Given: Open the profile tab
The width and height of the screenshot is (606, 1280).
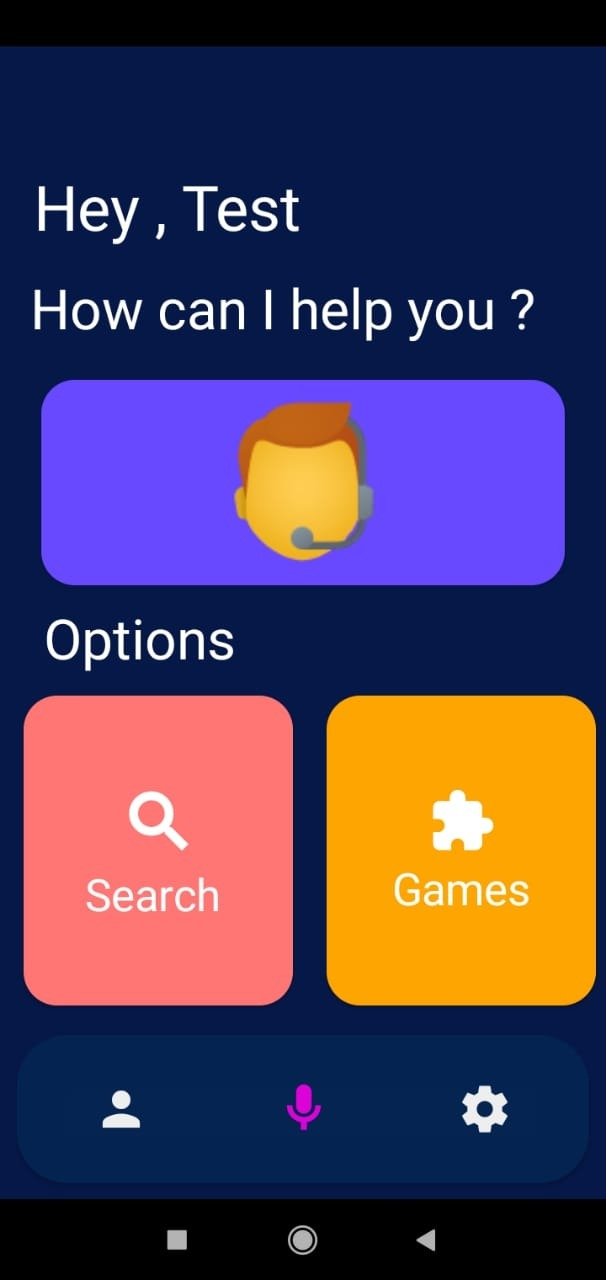Looking at the screenshot, I should click(121, 1109).
